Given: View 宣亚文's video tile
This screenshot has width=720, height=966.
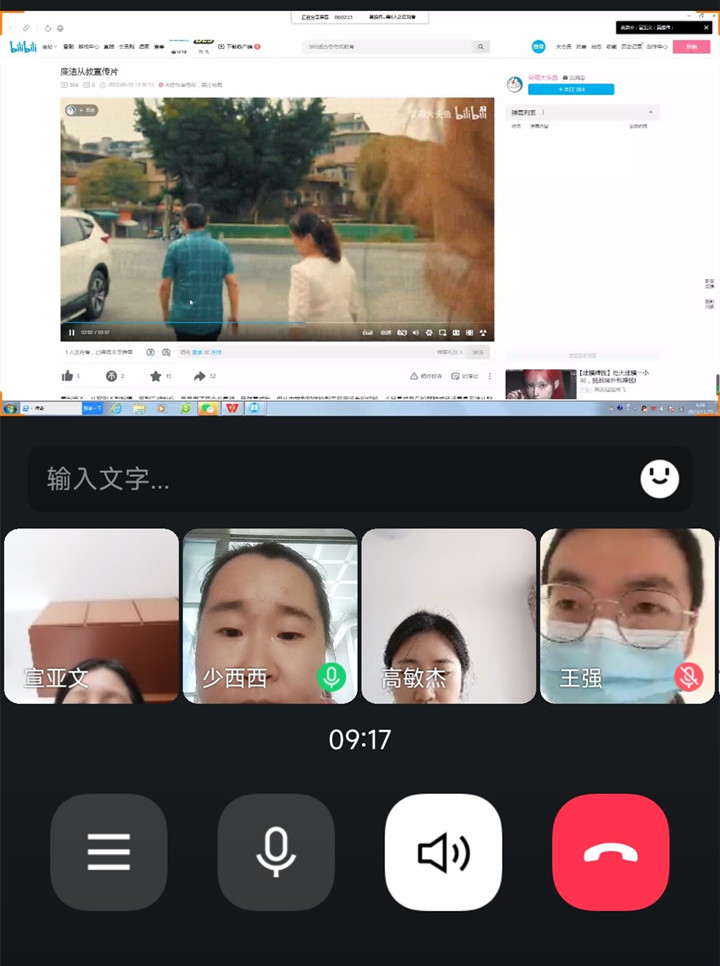Looking at the screenshot, I should (92, 615).
